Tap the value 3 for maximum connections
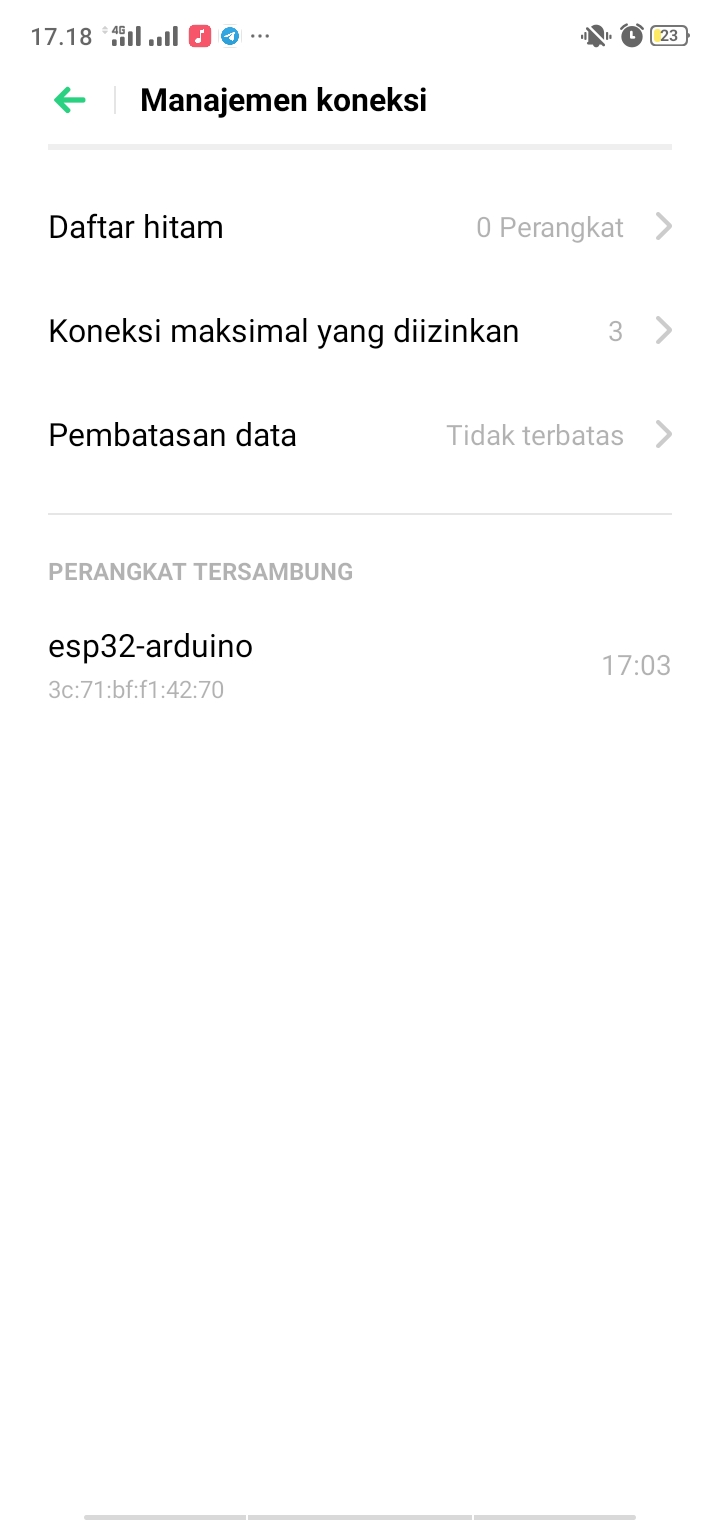The image size is (720, 1520). click(x=616, y=331)
